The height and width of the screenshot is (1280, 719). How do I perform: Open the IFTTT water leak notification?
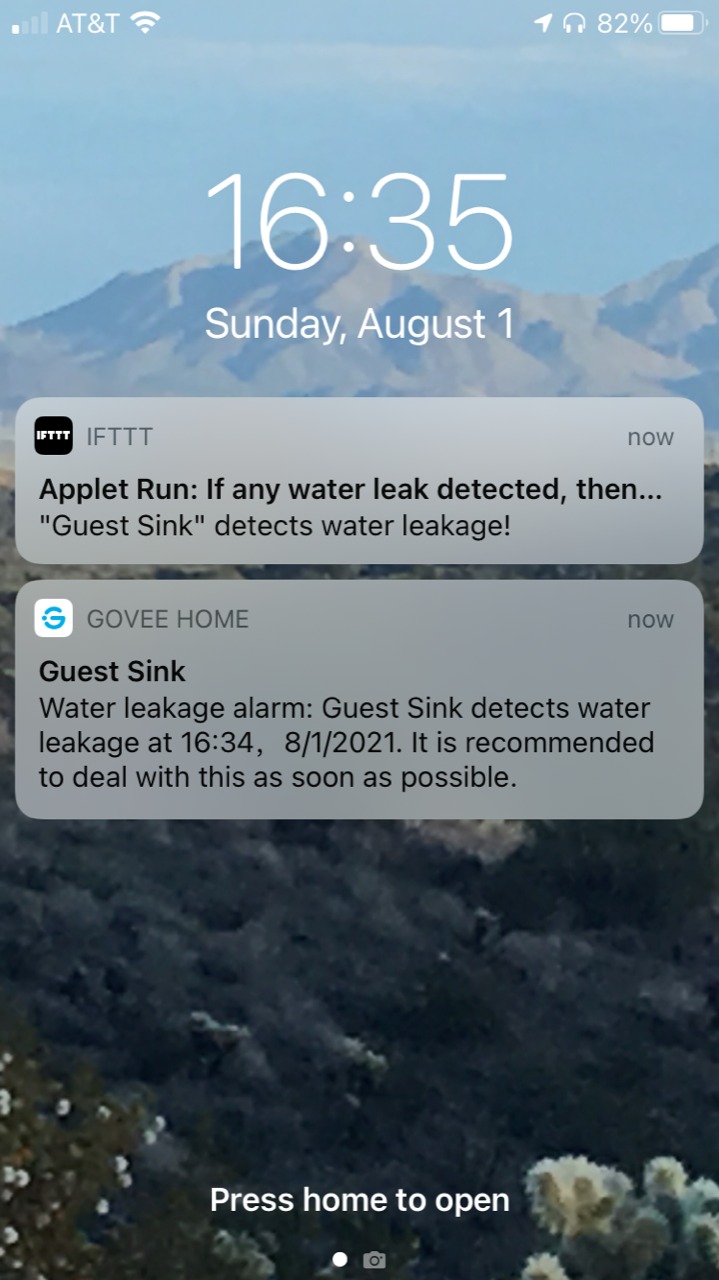[x=359, y=481]
